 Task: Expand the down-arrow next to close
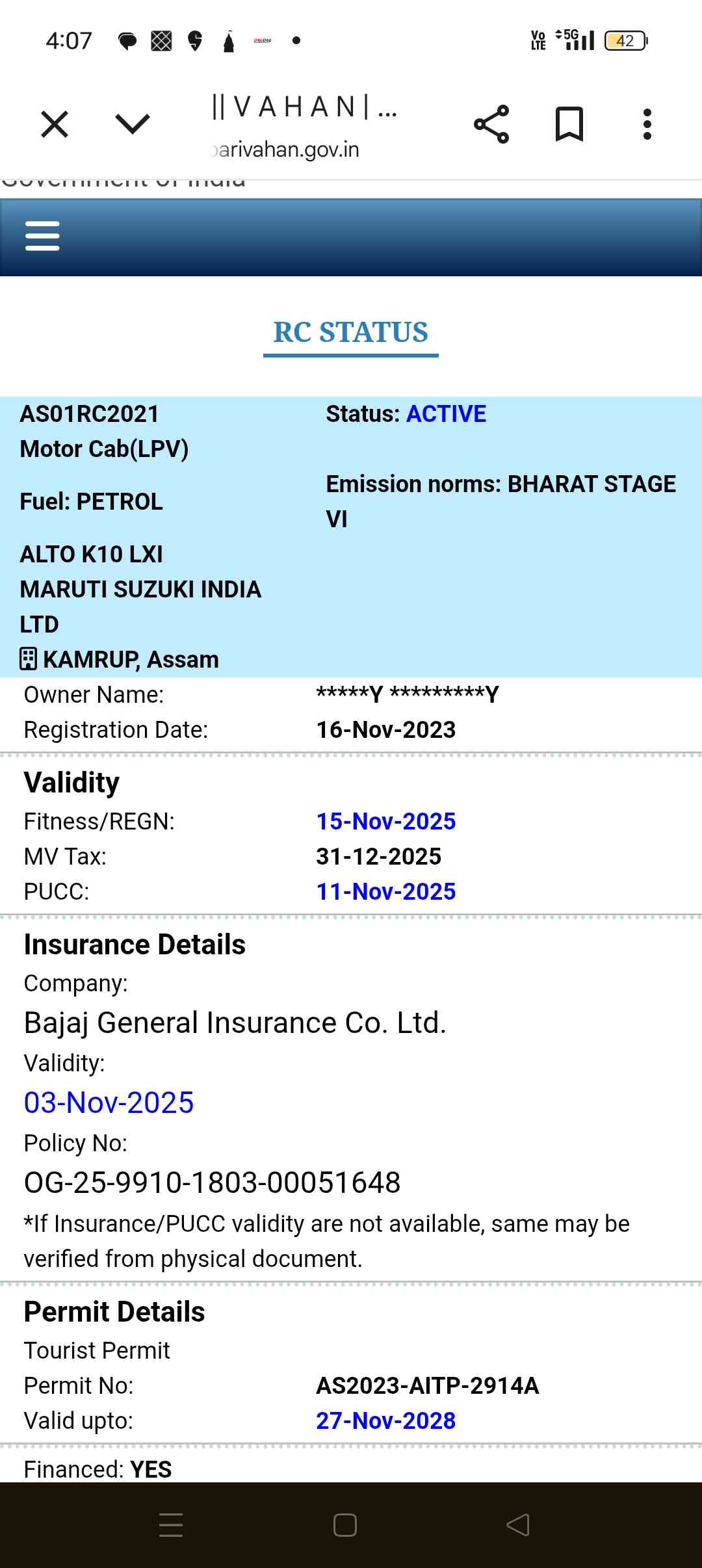click(132, 124)
